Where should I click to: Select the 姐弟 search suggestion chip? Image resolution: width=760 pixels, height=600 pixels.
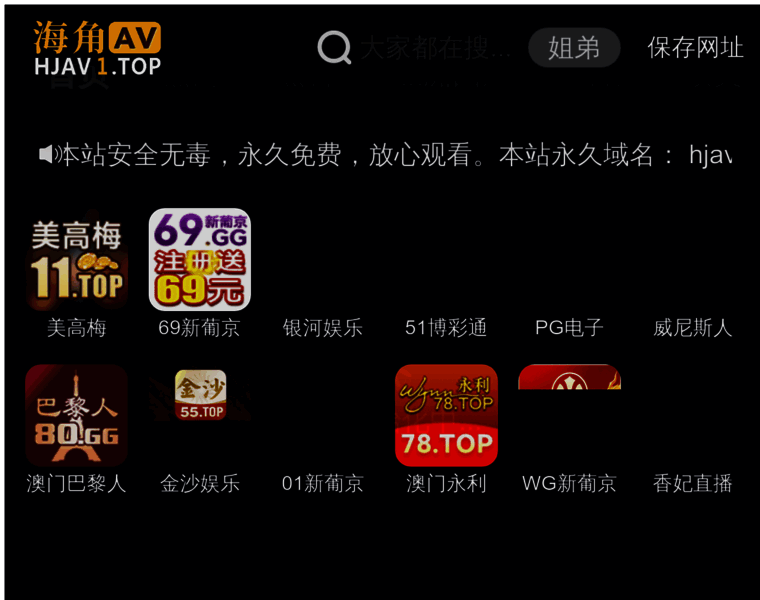[574, 48]
